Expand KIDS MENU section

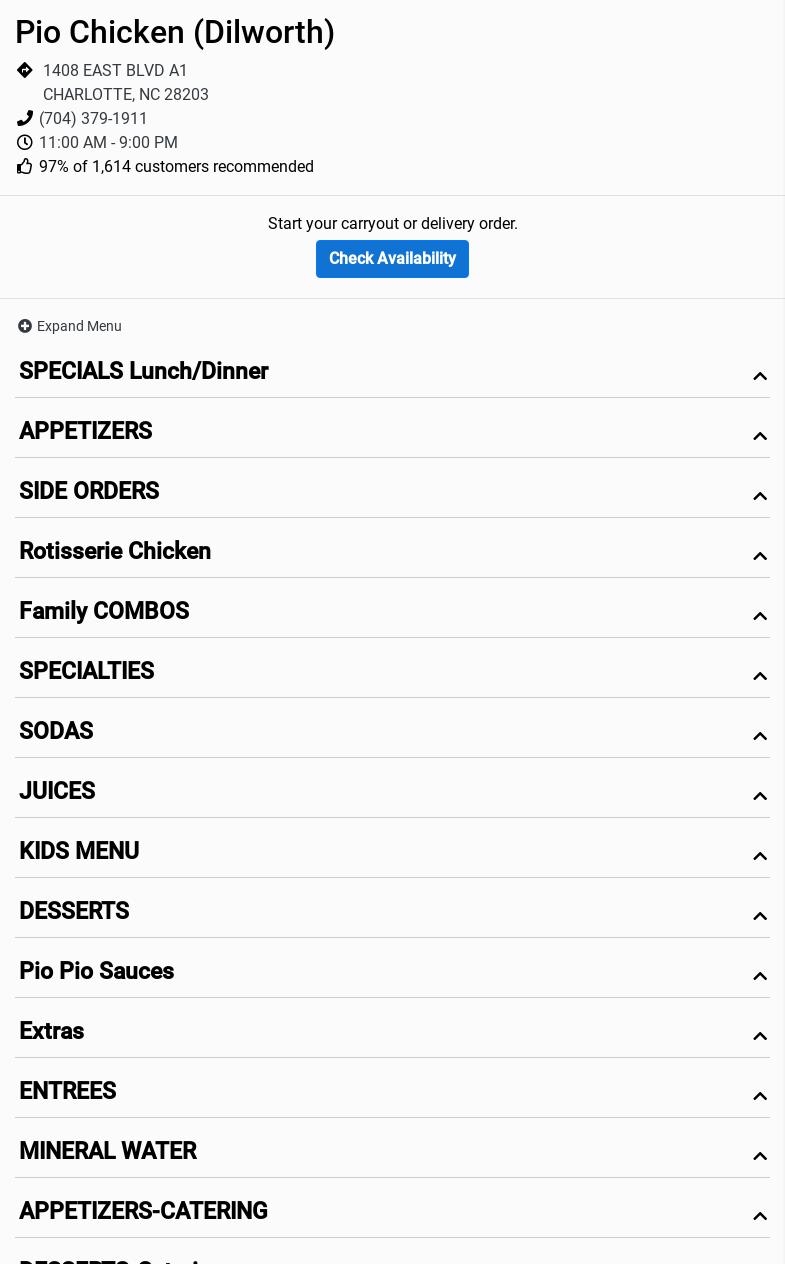392,851
